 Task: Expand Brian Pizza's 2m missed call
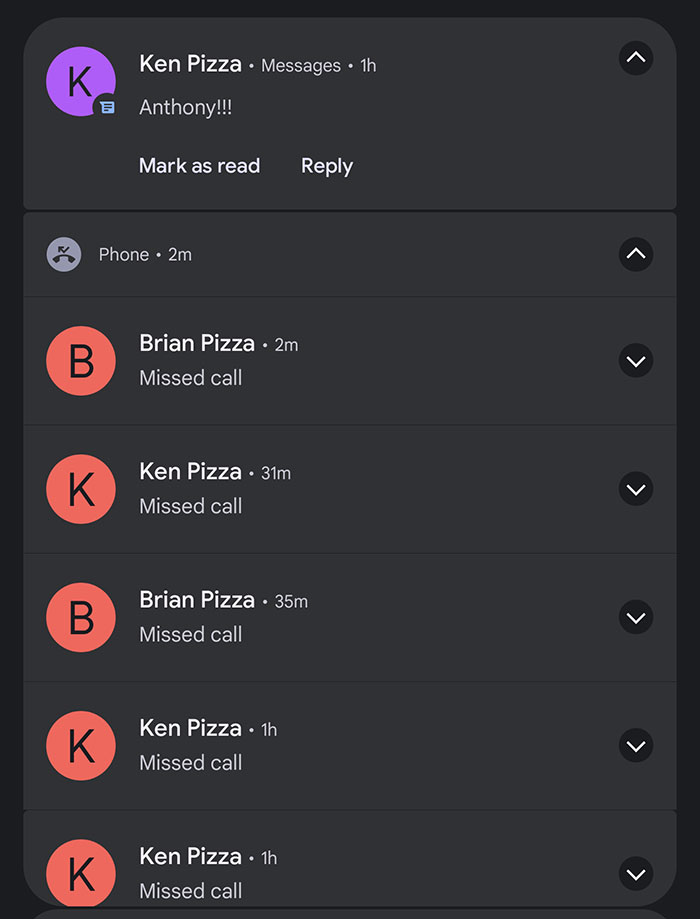click(x=636, y=360)
